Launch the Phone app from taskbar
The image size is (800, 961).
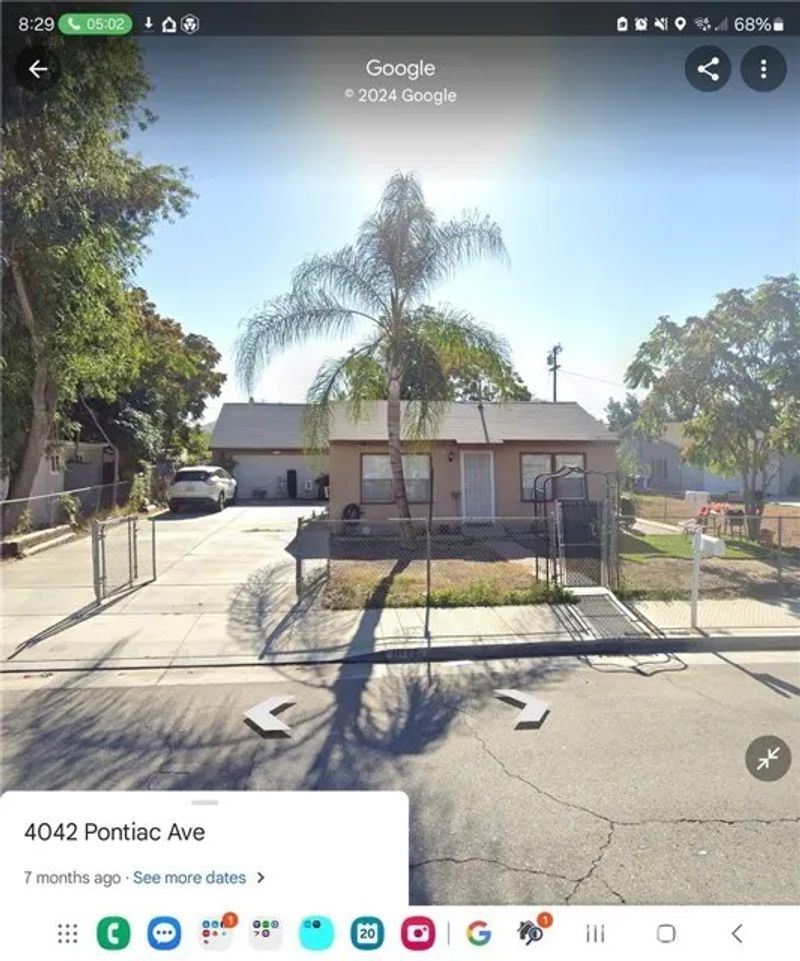point(113,933)
